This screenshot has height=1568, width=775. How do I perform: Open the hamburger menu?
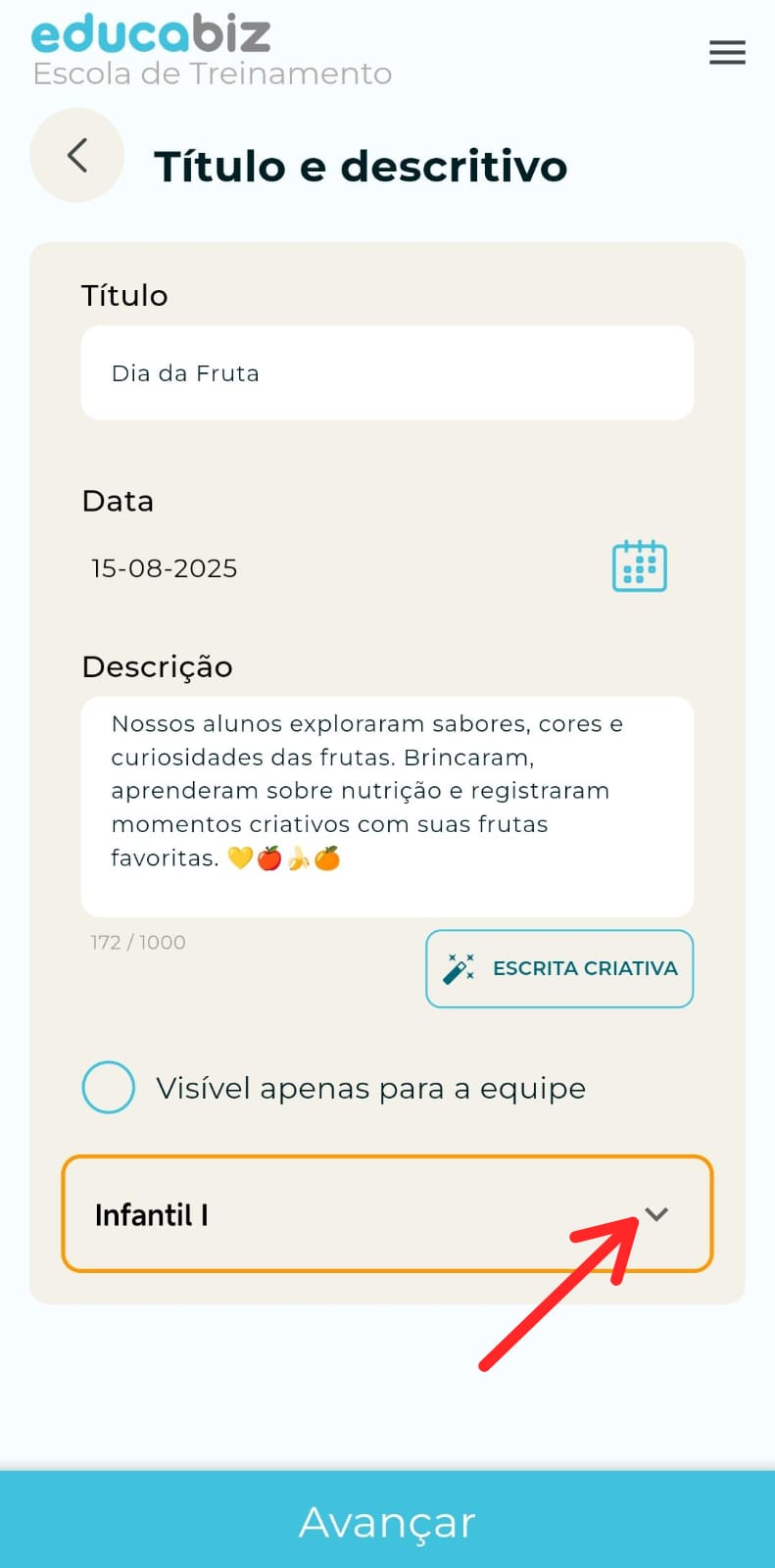(727, 52)
